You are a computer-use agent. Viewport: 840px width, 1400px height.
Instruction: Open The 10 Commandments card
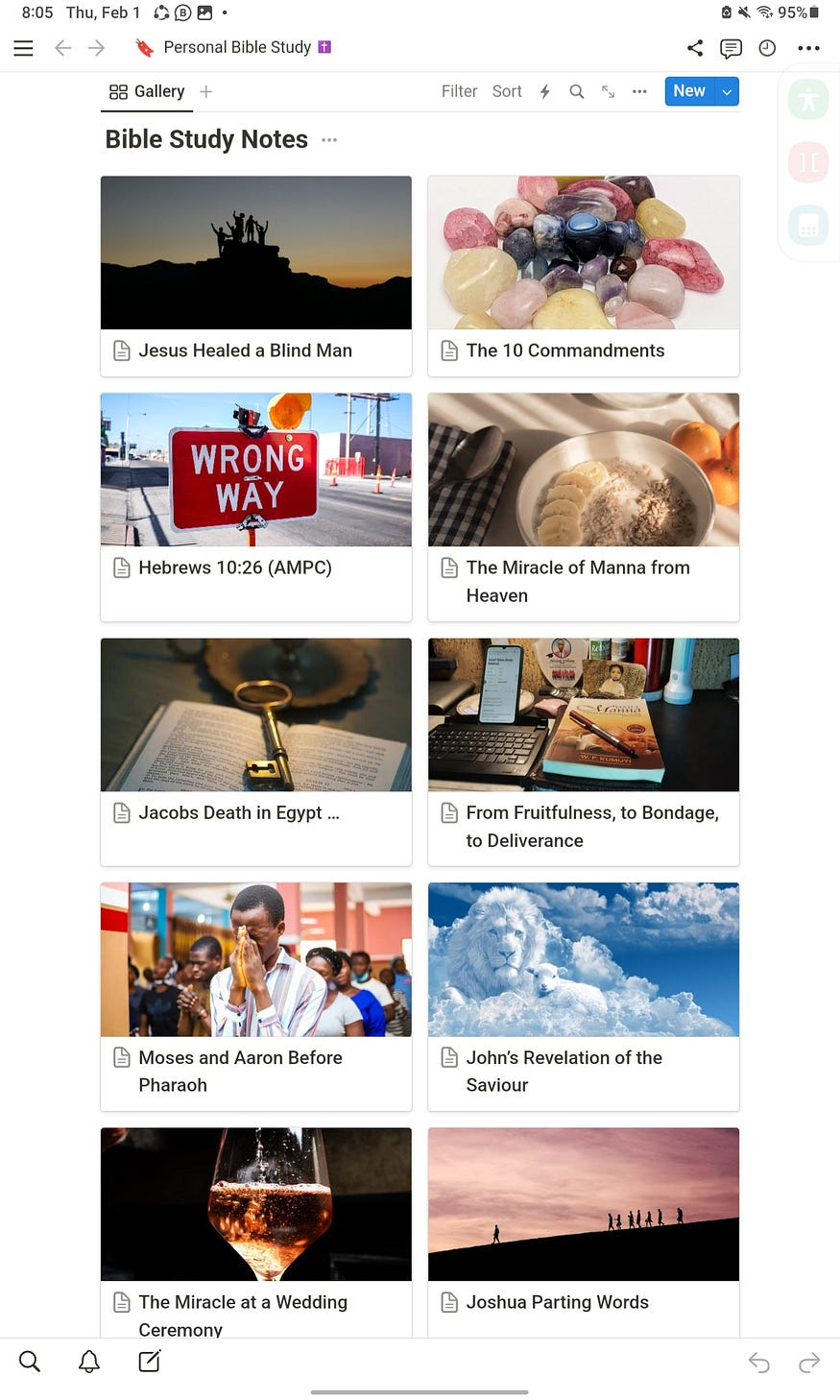584,277
